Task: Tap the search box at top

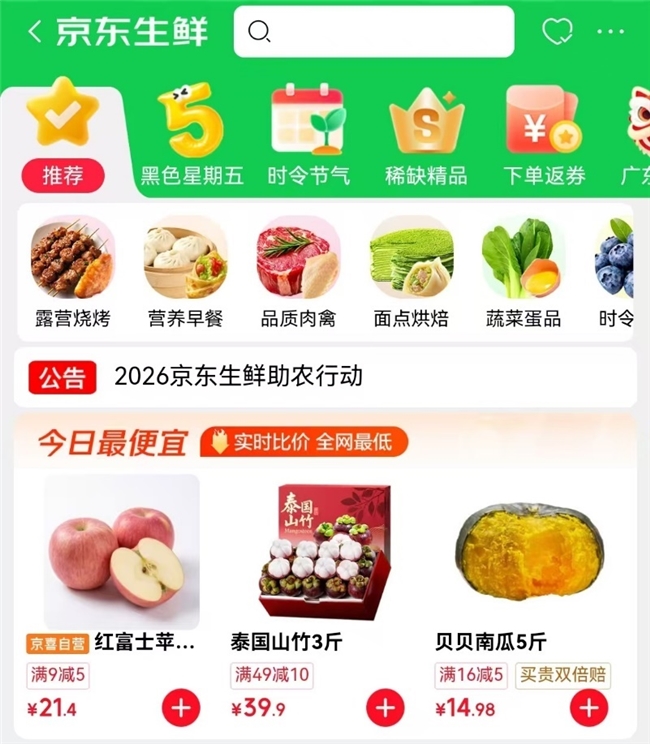Action: 373,32
